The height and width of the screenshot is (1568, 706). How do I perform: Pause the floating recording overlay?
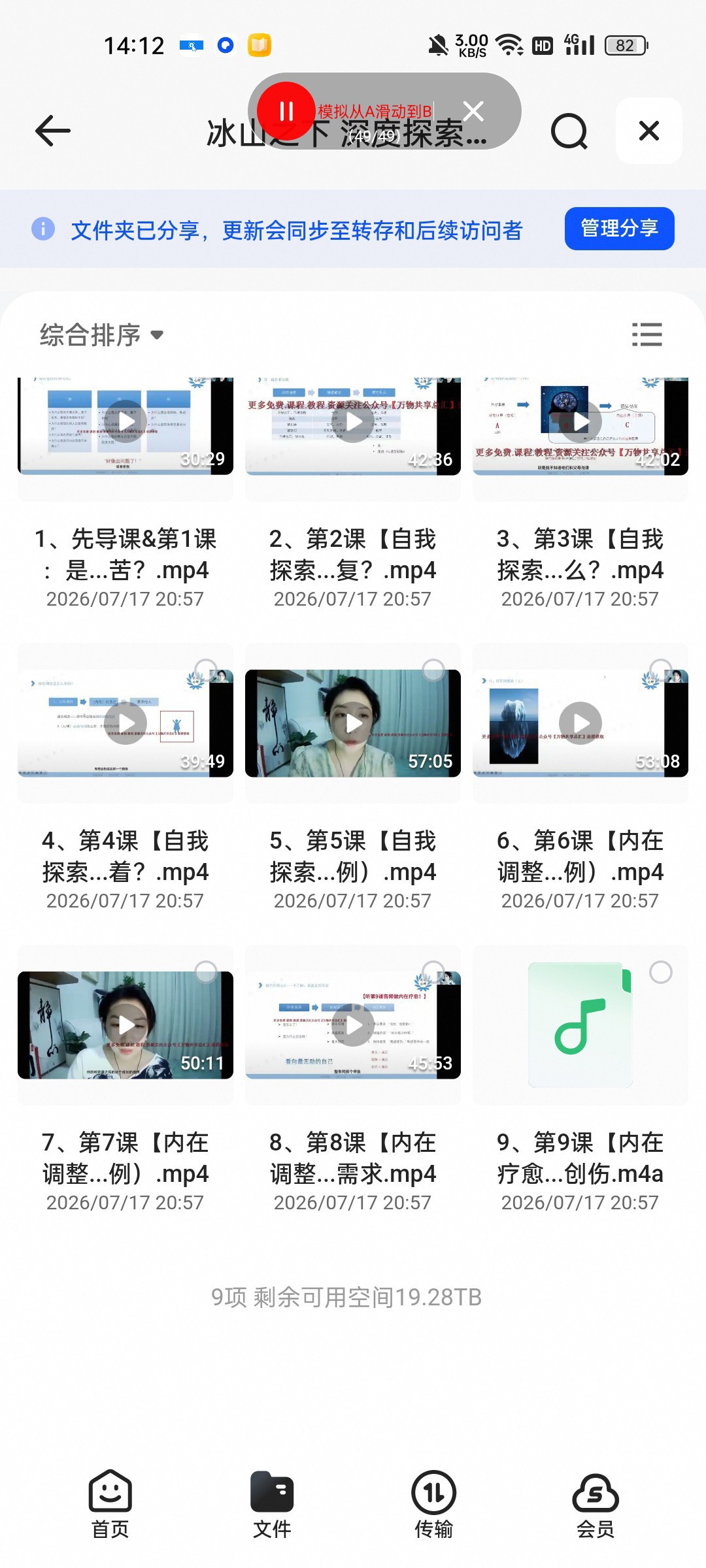click(x=286, y=111)
